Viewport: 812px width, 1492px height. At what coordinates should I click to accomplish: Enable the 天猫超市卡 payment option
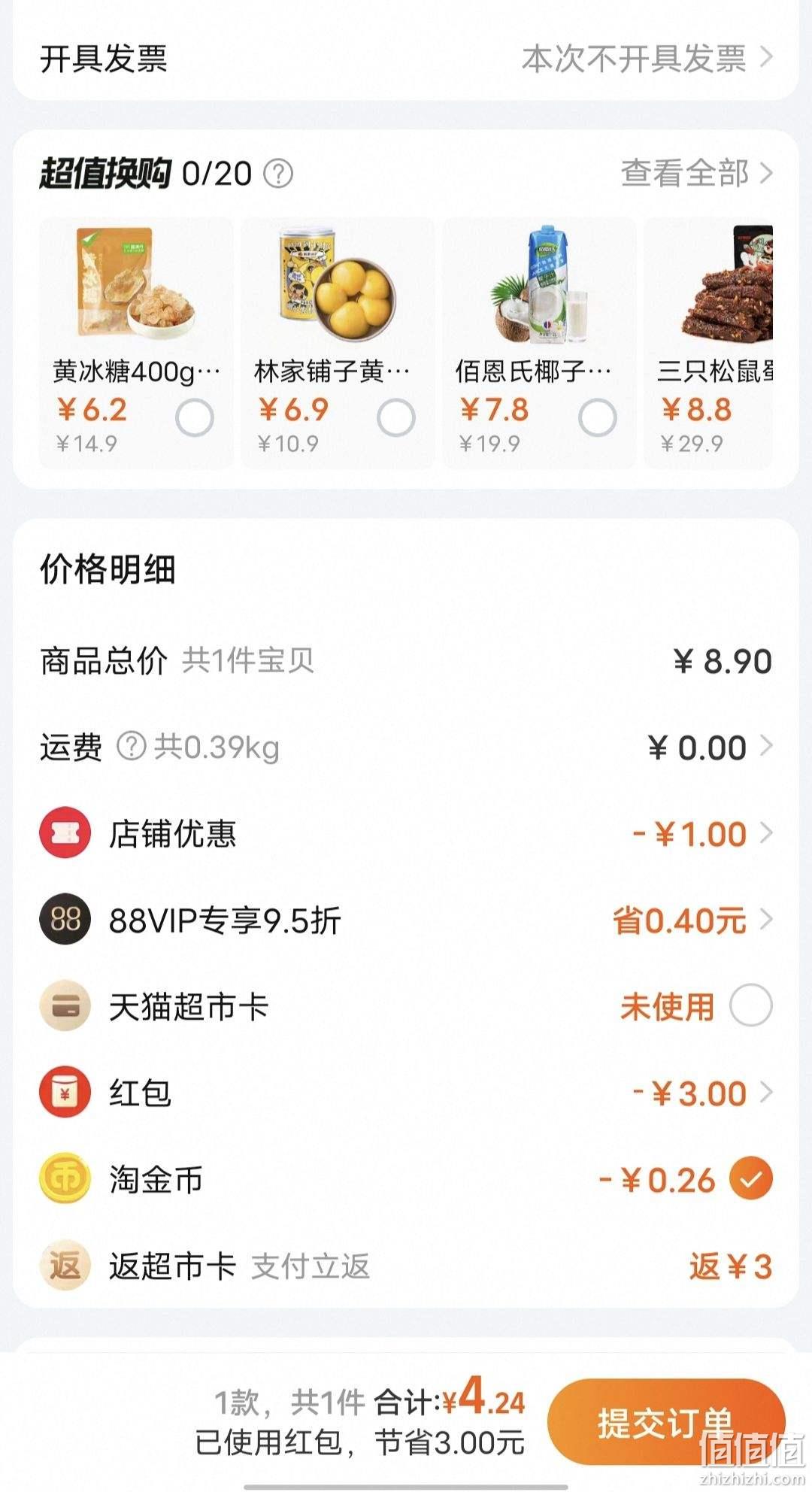click(750, 1005)
